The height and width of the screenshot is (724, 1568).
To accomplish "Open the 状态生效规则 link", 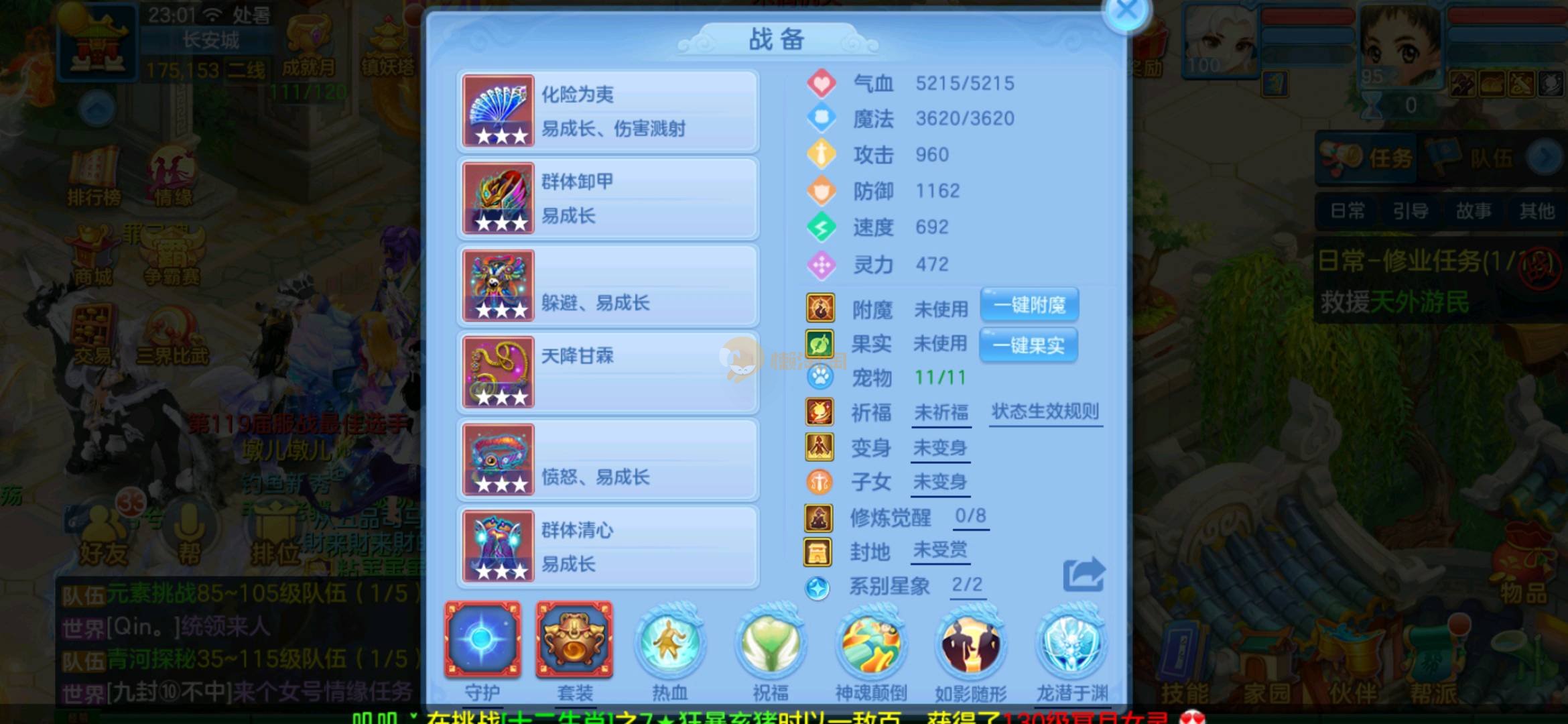I will click(1045, 412).
